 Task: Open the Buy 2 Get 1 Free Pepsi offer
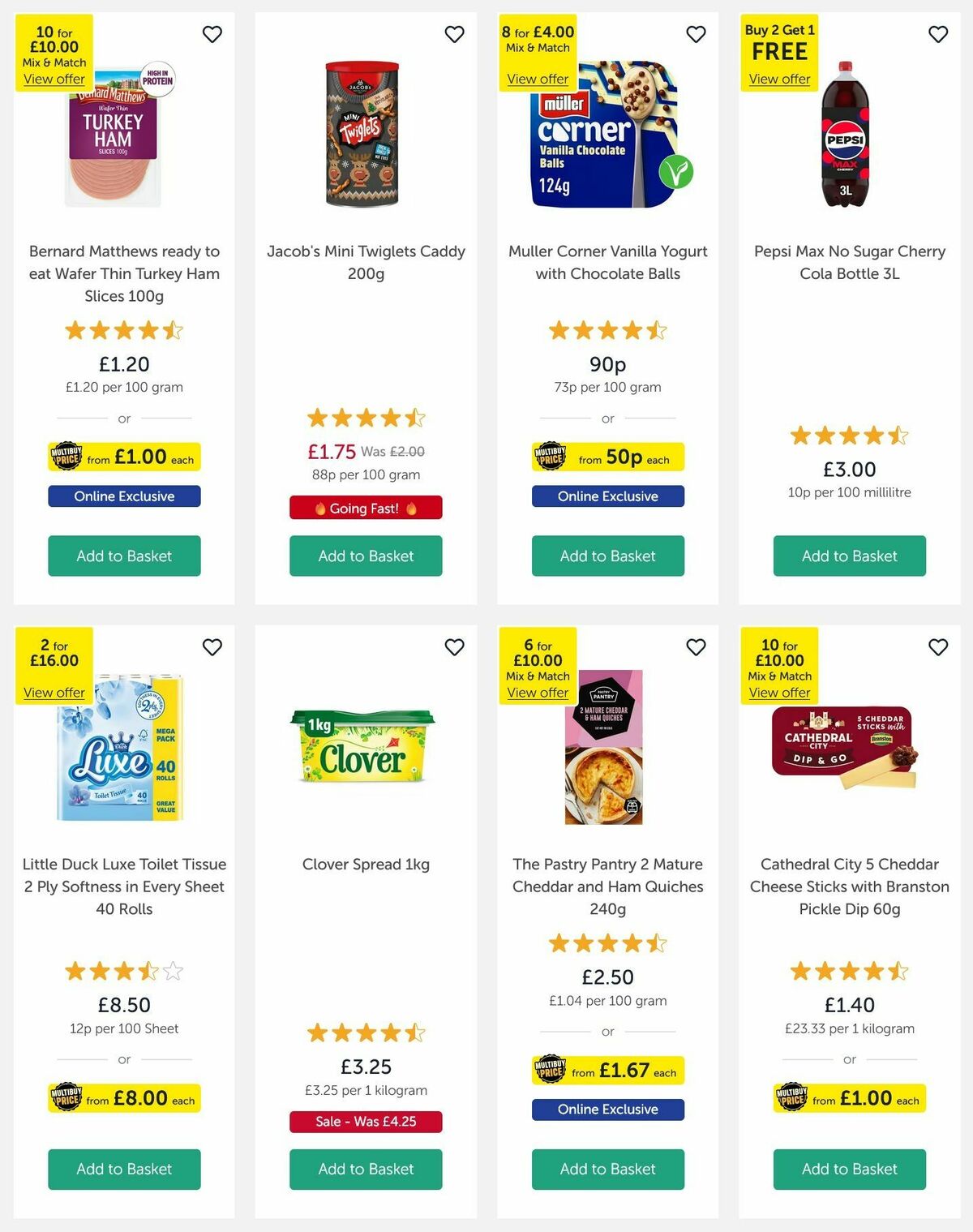click(778, 79)
